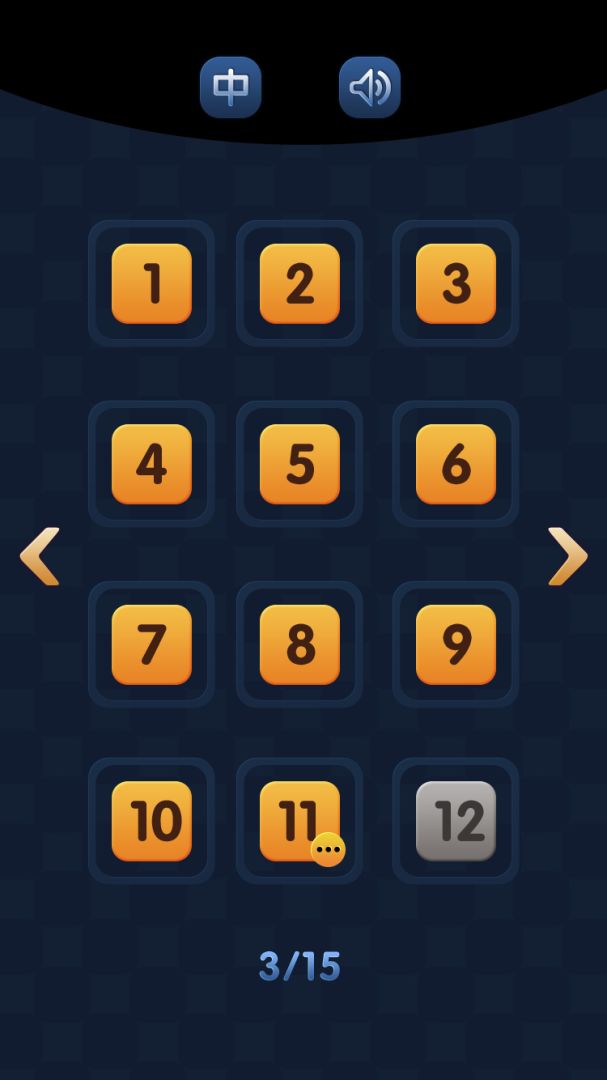Go to the next level page

coord(567,556)
